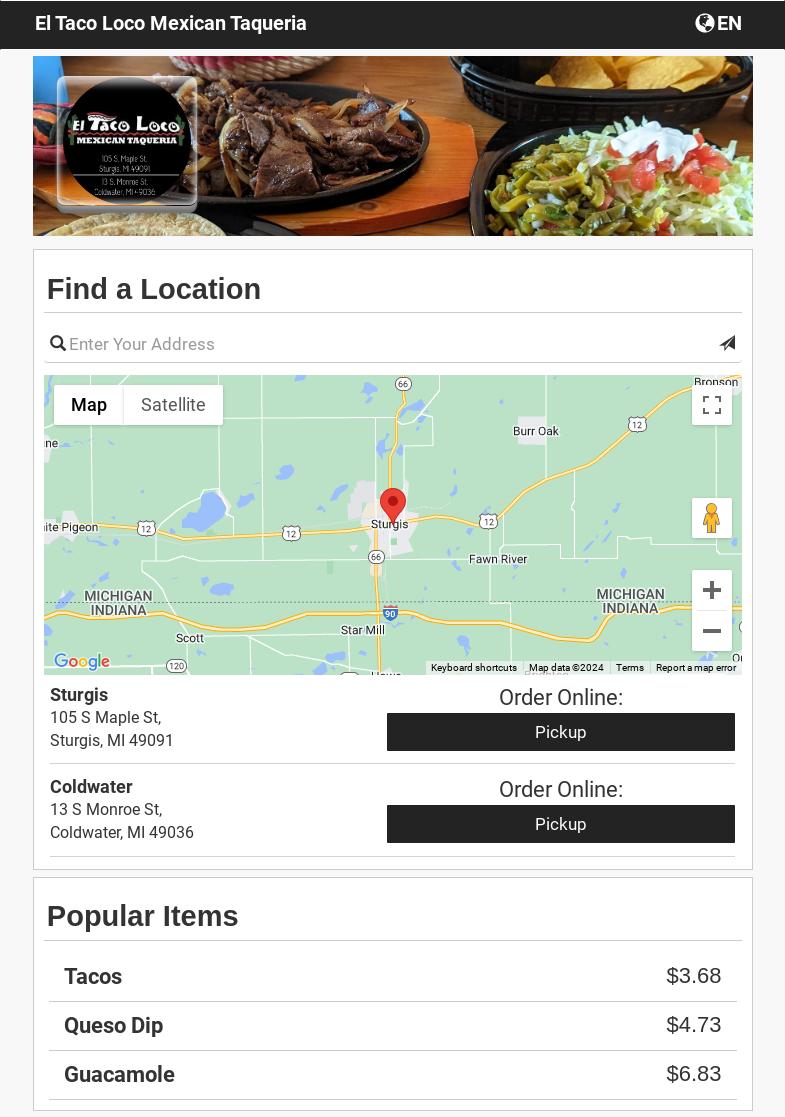Screen dimensions: 785x1117
Task: Open map Terms link
Action: click(629, 668)
